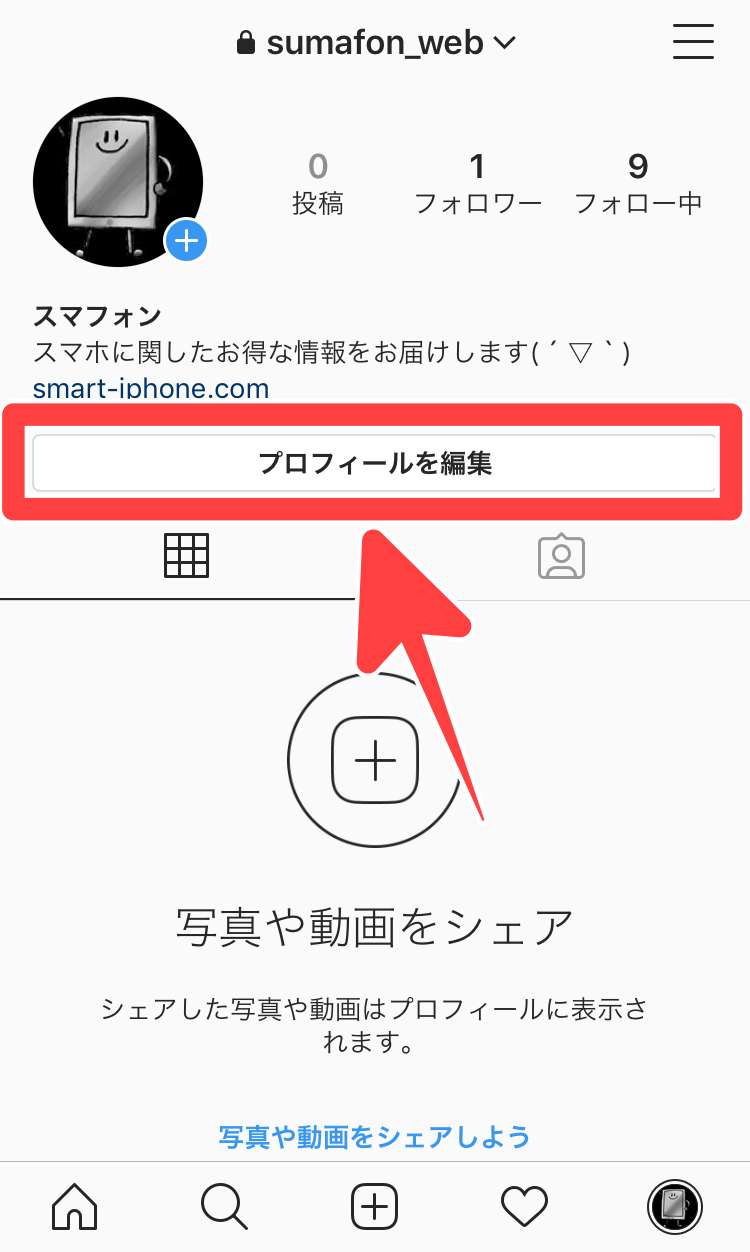750x1252 pixels.
Task: Switch to the grid posts tab
Action: click(x=186, y=556)
